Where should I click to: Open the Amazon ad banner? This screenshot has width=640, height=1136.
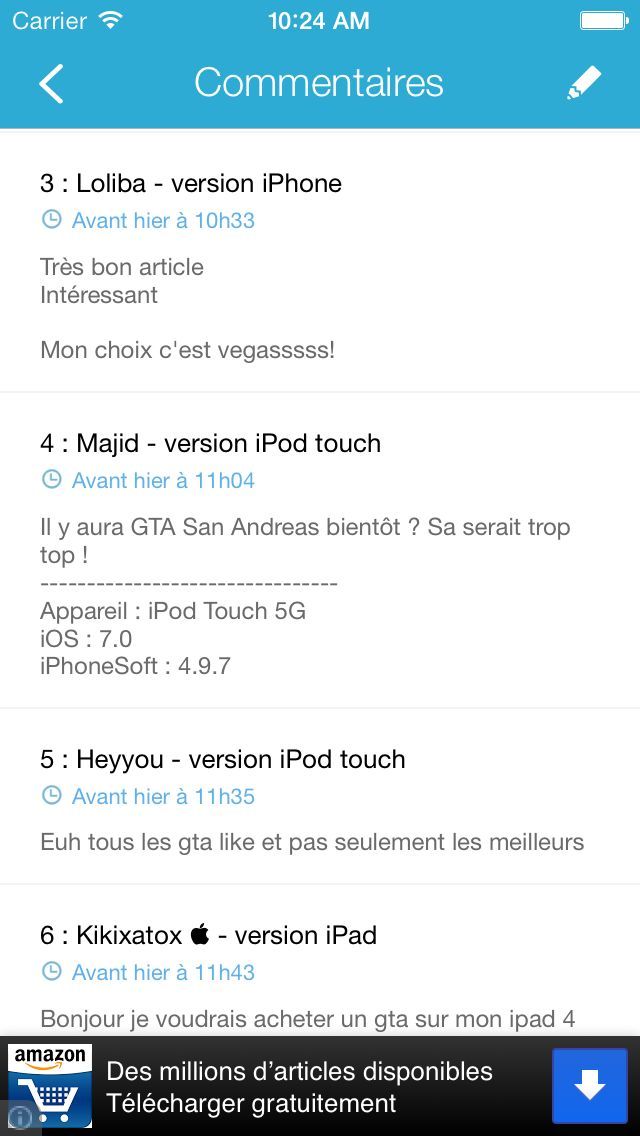pyautogui.click(x=300, y=1086)
